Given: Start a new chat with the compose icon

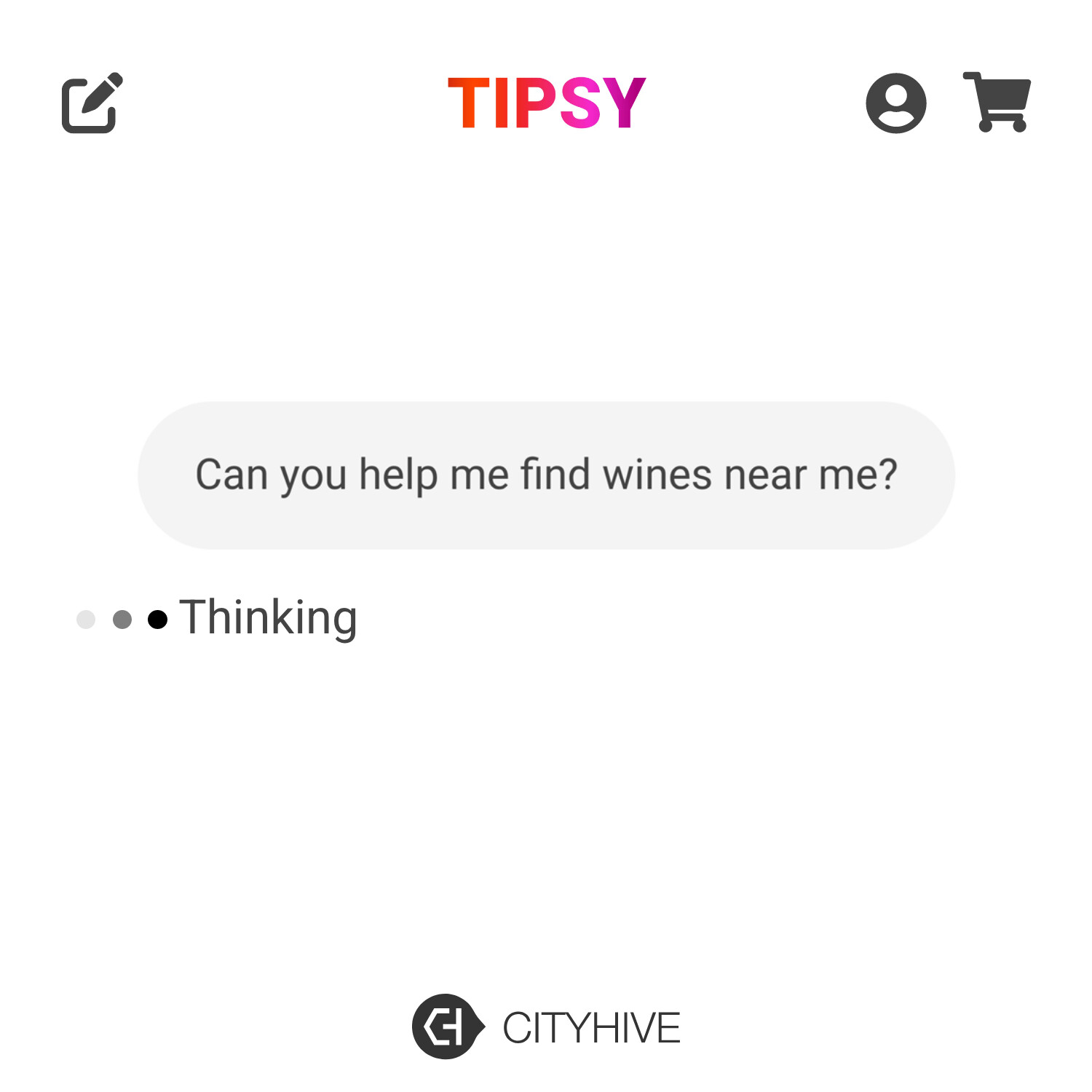Looking at the screenshot, I should click(92, 103).
